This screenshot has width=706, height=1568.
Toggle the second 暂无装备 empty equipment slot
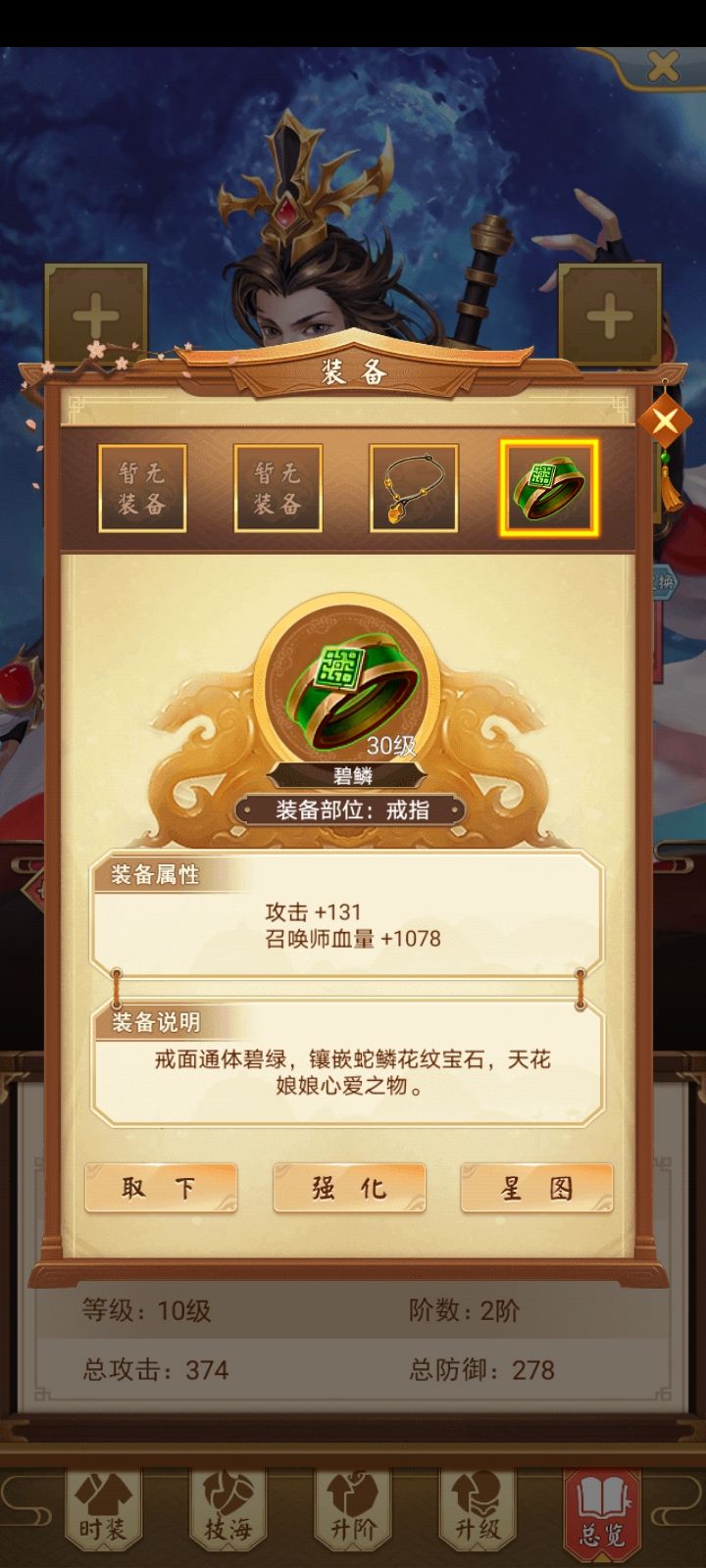[278, 488]
